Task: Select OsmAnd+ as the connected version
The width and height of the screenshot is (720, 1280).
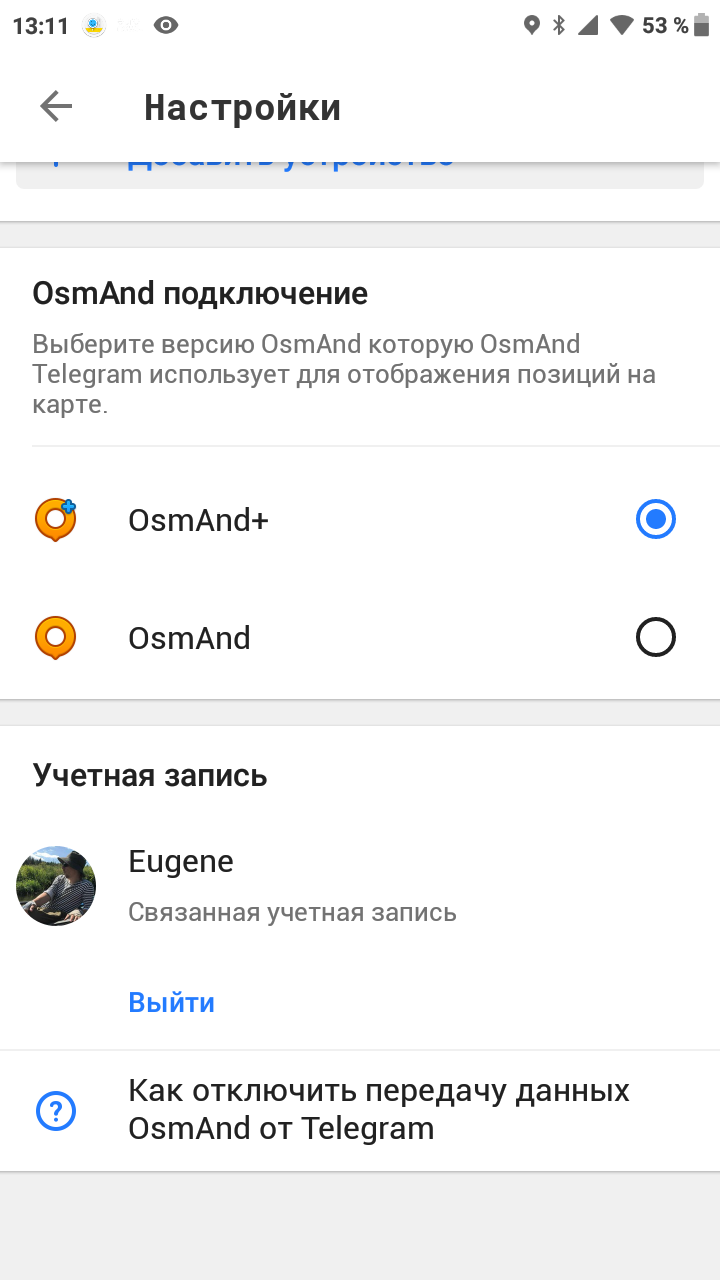Action: pyautogui.click(x=655, y=519)
